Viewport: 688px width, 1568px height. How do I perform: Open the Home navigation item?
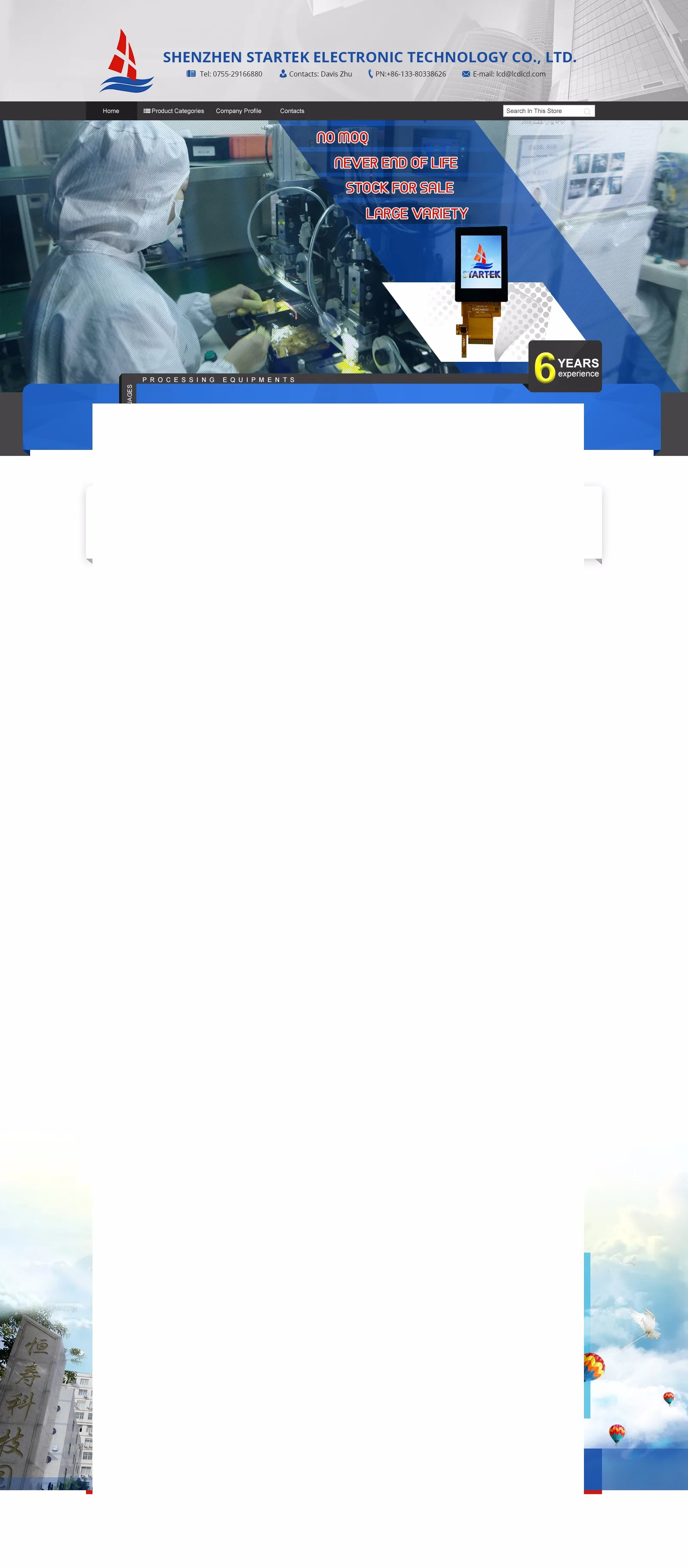111,111
